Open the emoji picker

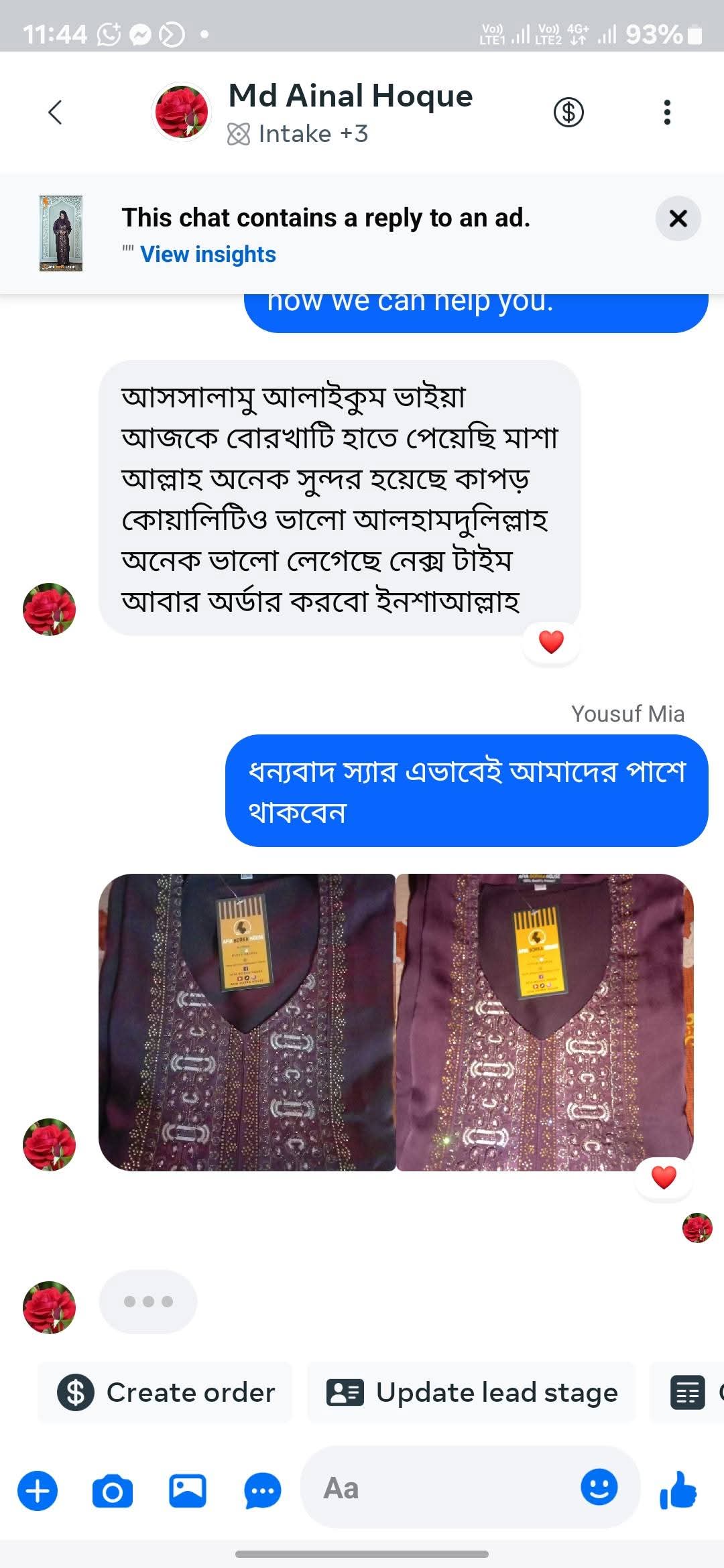[x=599, y=1487]
